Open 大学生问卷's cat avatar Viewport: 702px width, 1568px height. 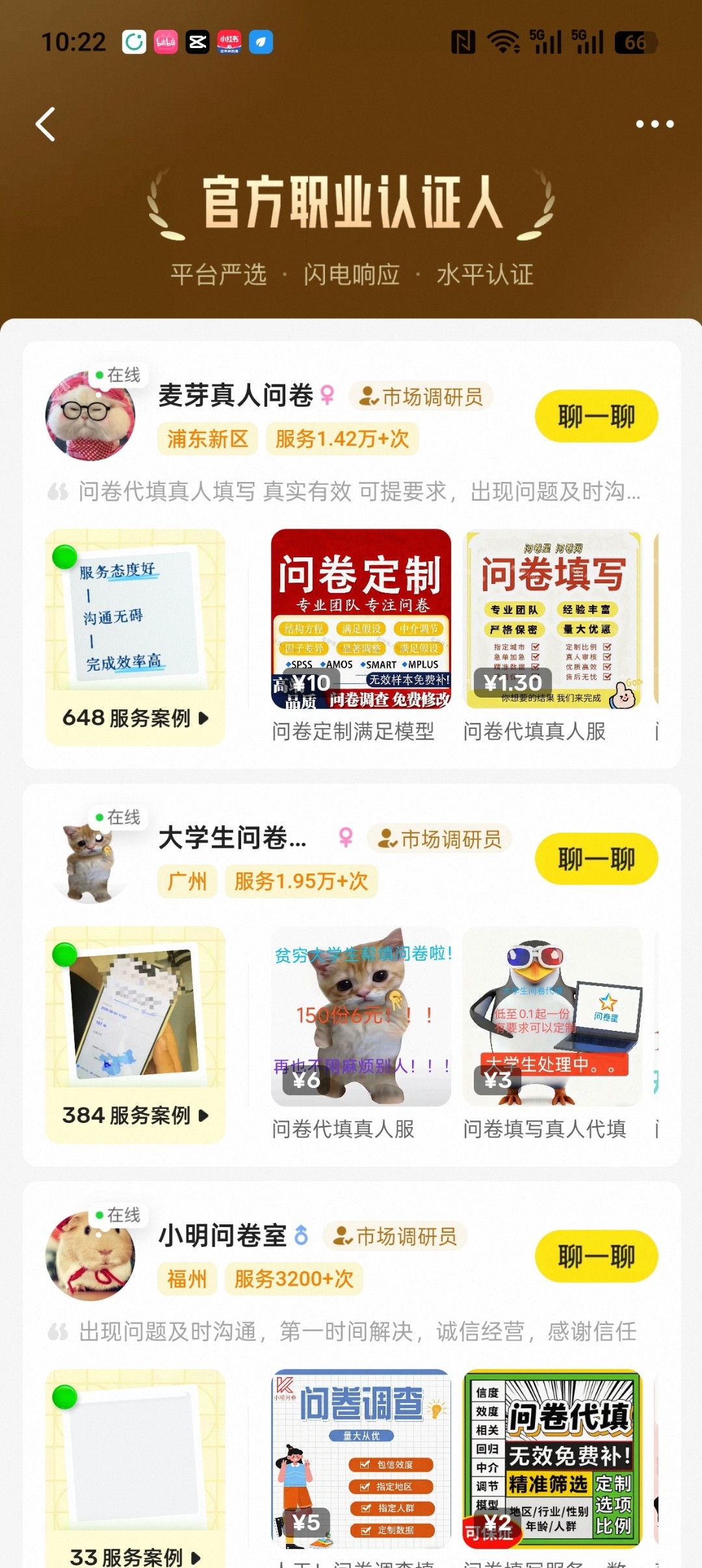(90, 859)
